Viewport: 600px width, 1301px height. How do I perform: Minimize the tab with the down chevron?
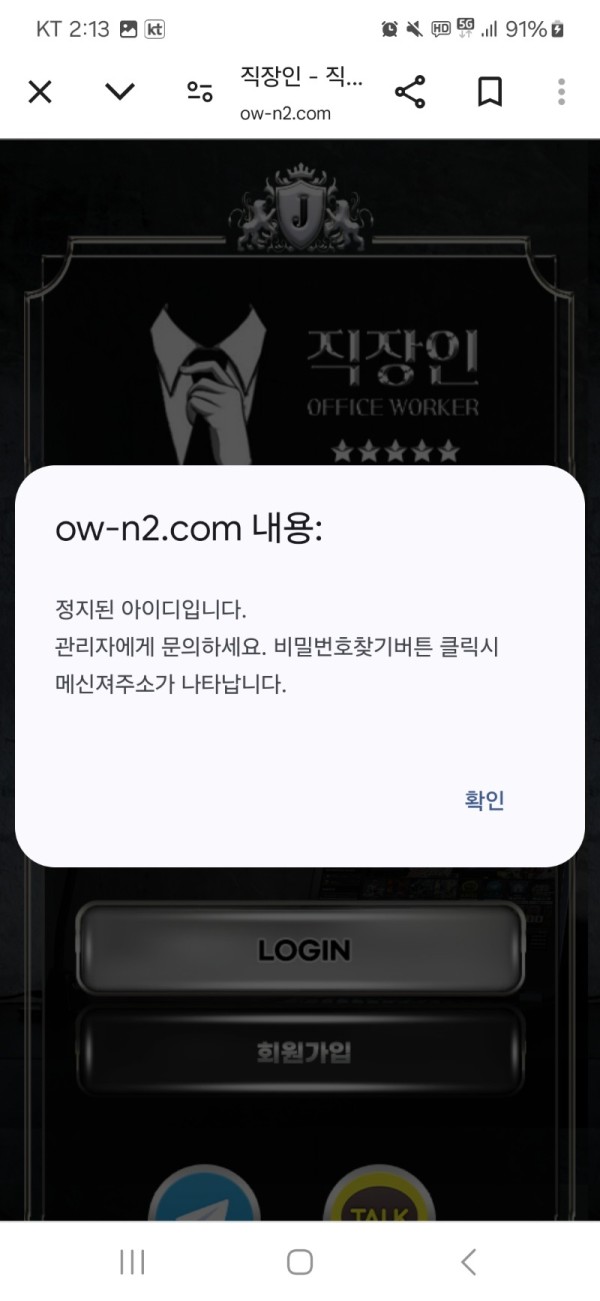120,93
